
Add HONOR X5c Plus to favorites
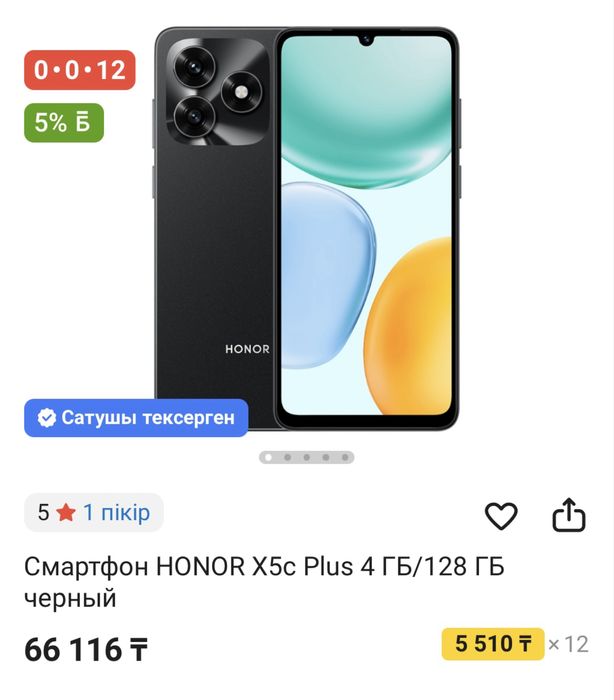click(x=501, y=516)
